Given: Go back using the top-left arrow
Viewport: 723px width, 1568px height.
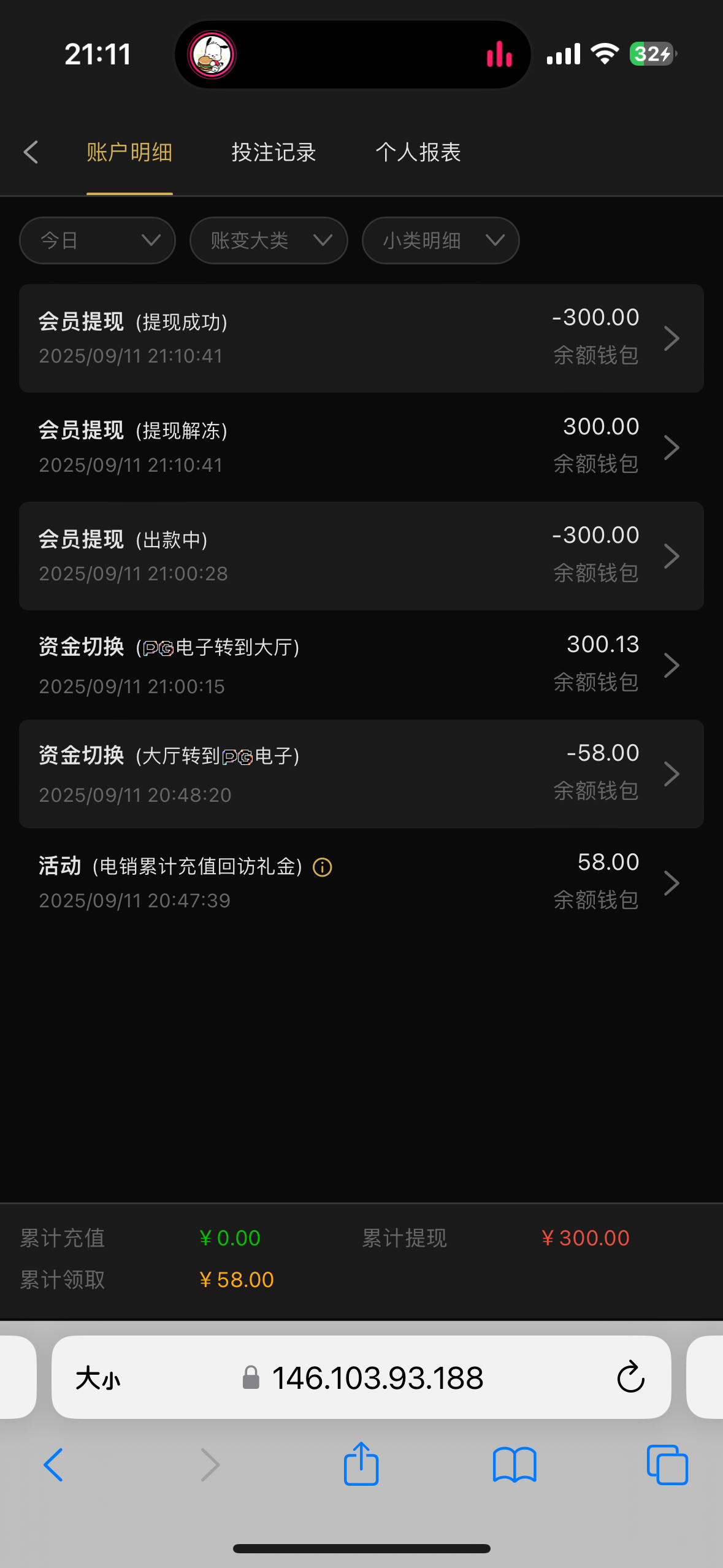Looking at the screenshot, I should [31, 152].
